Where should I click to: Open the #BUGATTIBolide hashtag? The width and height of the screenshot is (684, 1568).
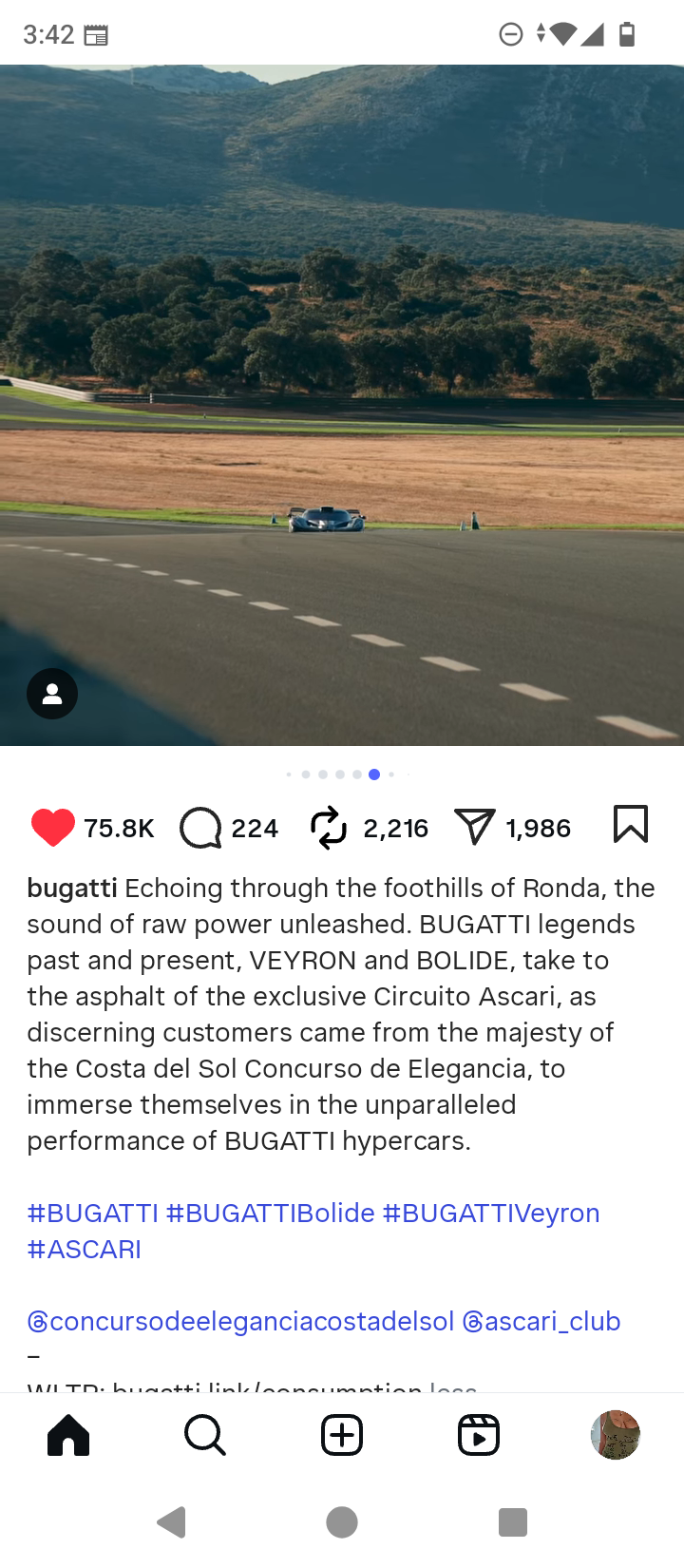tap(271, 1213)
